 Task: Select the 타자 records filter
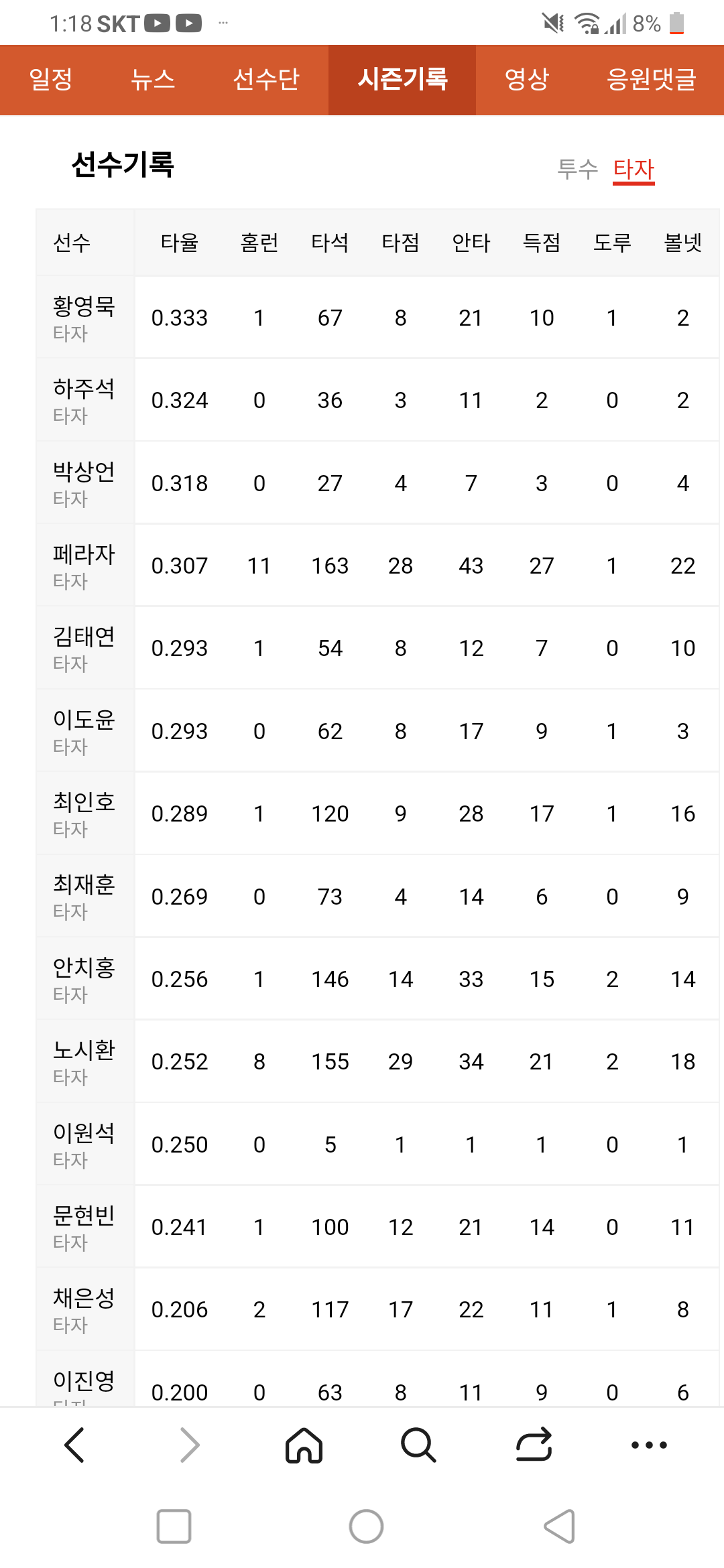point(633,169)
